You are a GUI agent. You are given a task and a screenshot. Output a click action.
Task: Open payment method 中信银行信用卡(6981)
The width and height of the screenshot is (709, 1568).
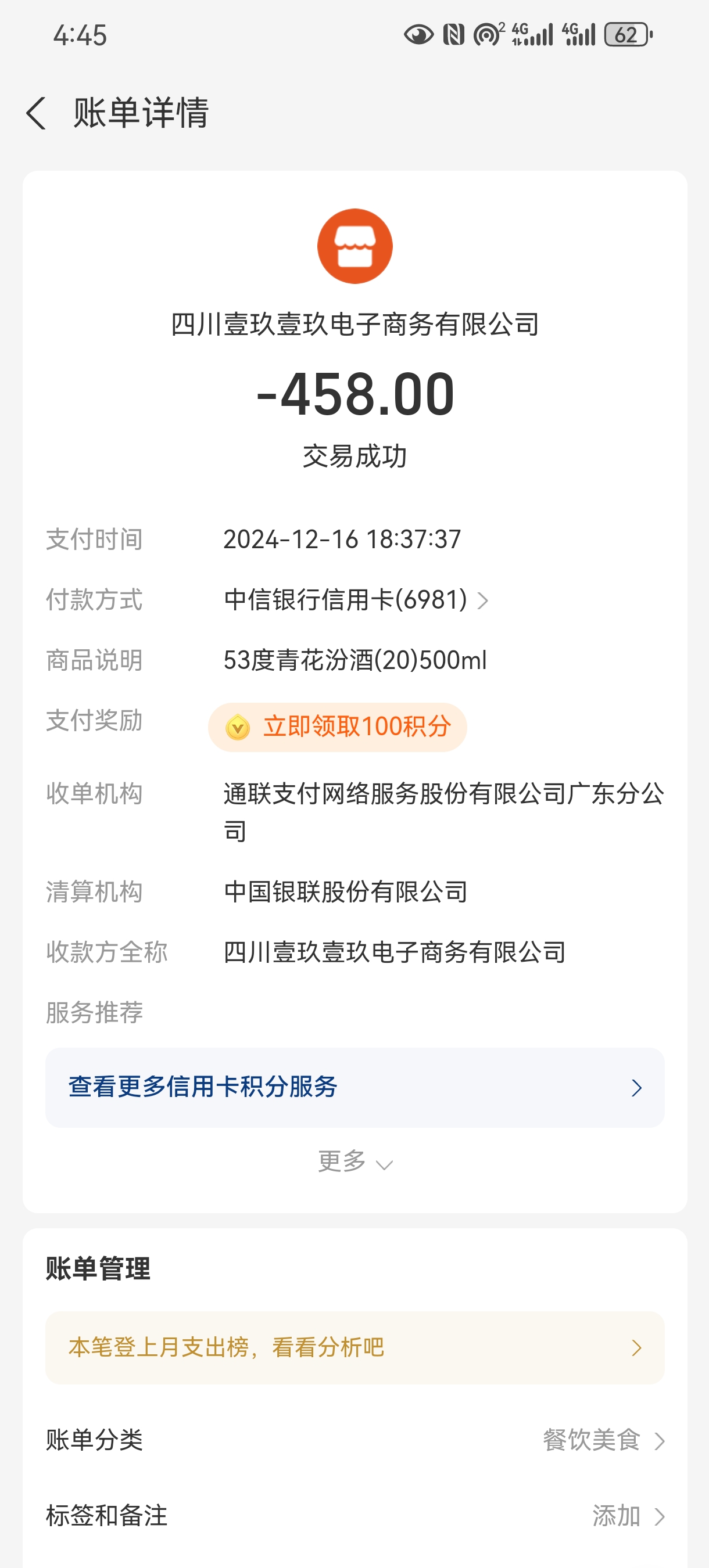click(x=355, y=600)
